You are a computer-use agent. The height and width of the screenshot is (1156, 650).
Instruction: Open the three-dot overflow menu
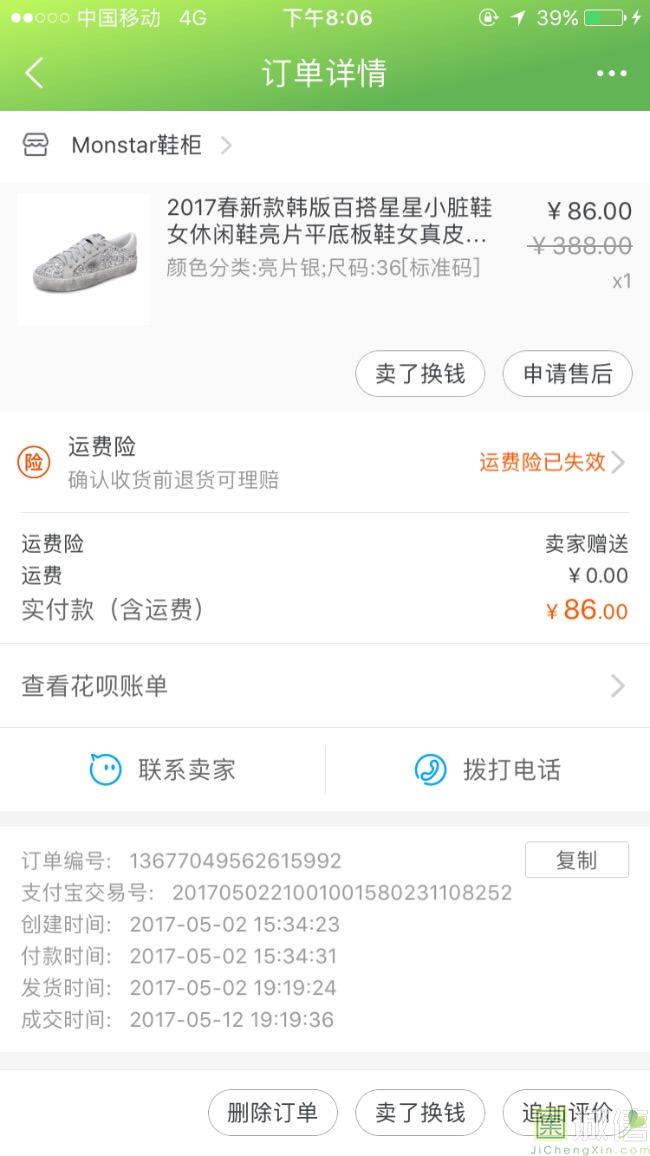point(611,74)
